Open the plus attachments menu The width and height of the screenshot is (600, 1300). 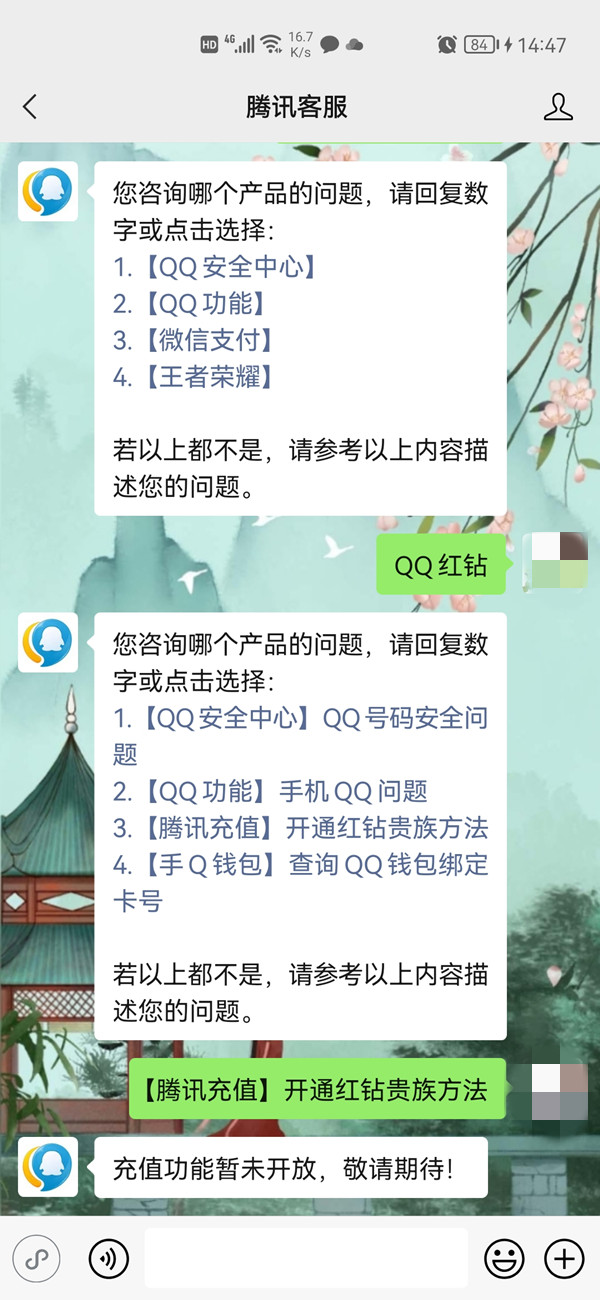point(564,1258)
